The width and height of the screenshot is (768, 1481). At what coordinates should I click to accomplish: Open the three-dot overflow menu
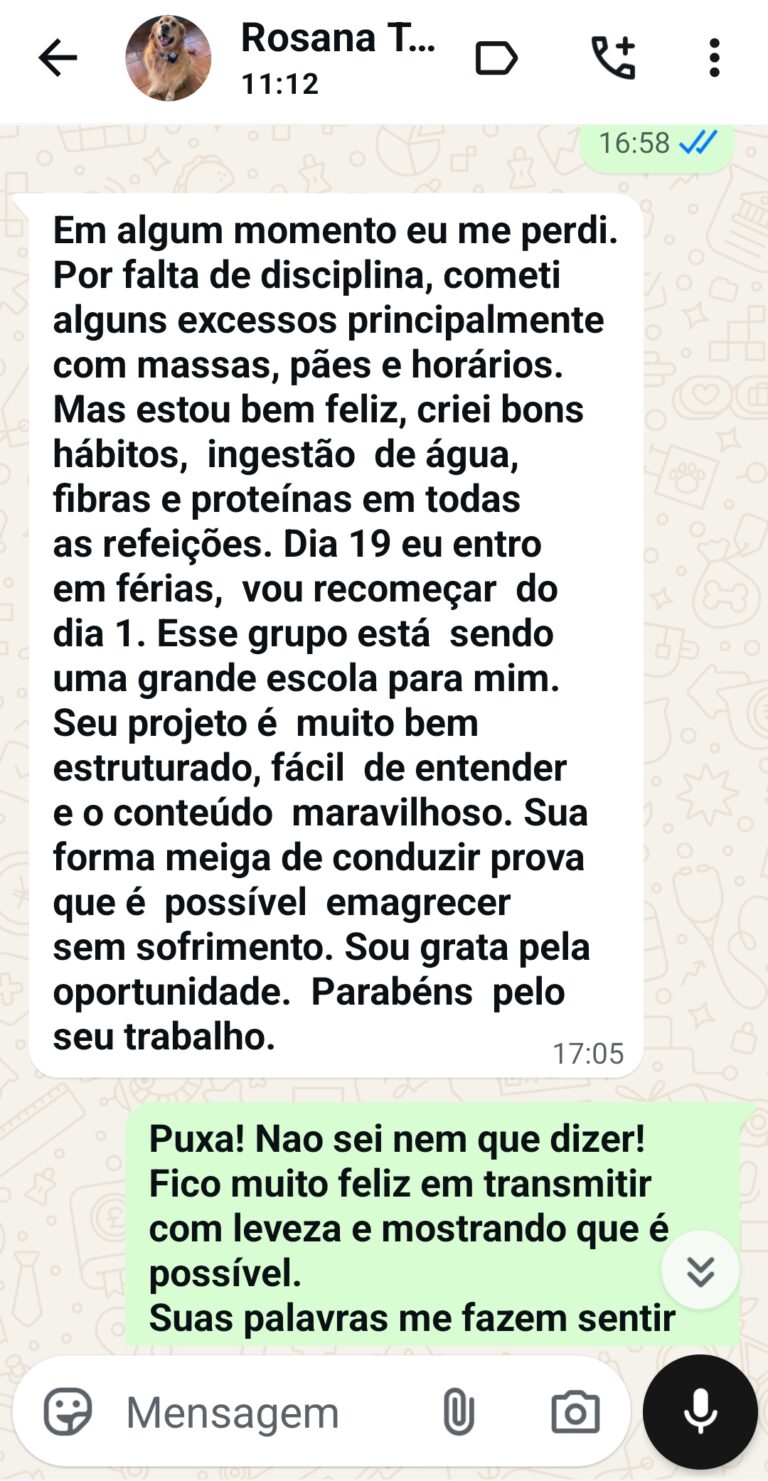(x=714, y=59)
